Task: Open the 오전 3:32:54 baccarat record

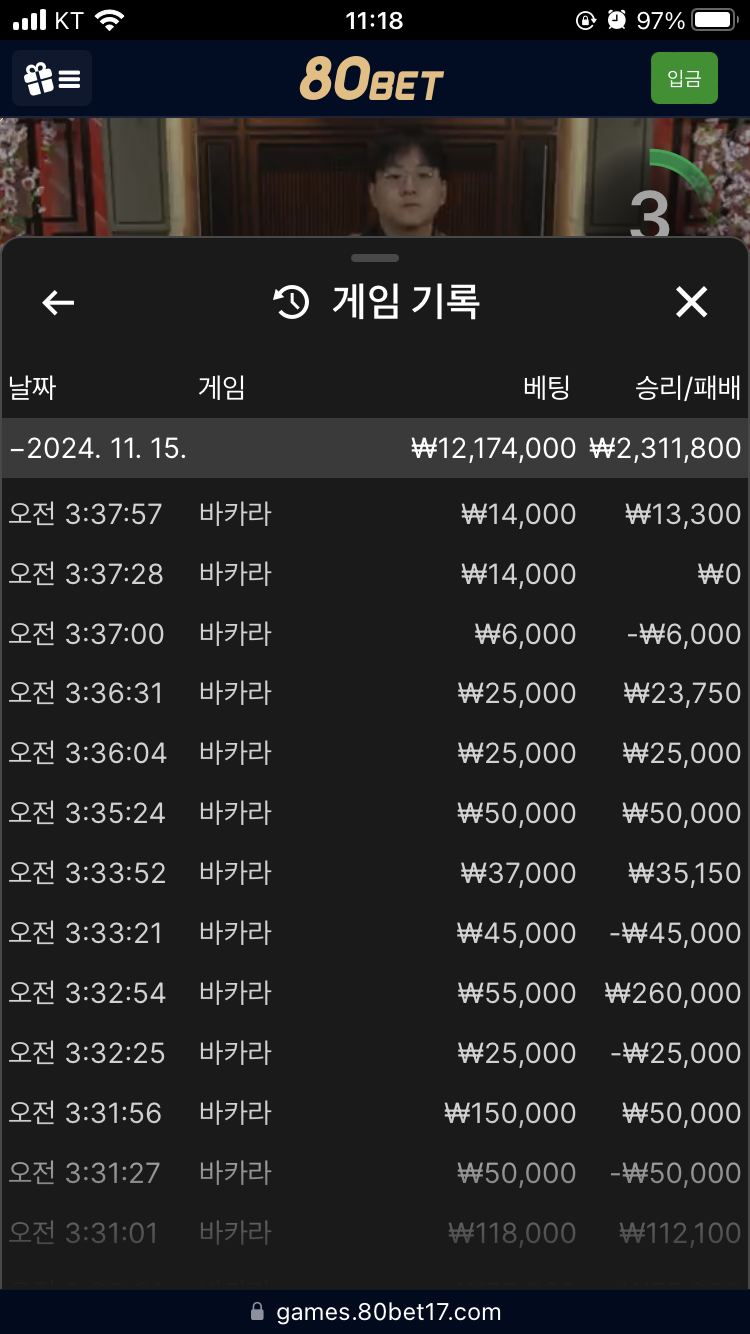Action: tap(375, 993)
